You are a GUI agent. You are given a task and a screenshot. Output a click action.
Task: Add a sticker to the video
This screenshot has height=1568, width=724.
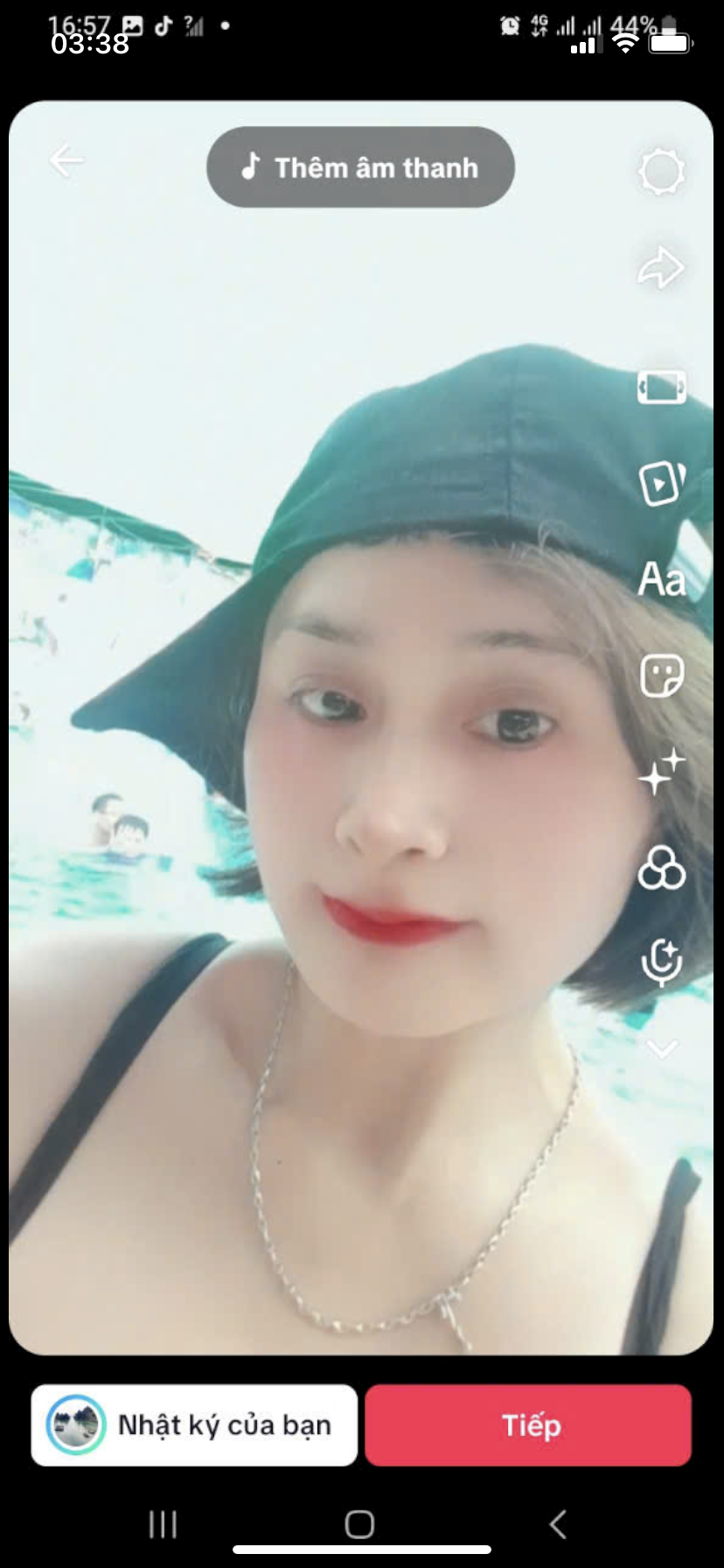click(661, 675)
